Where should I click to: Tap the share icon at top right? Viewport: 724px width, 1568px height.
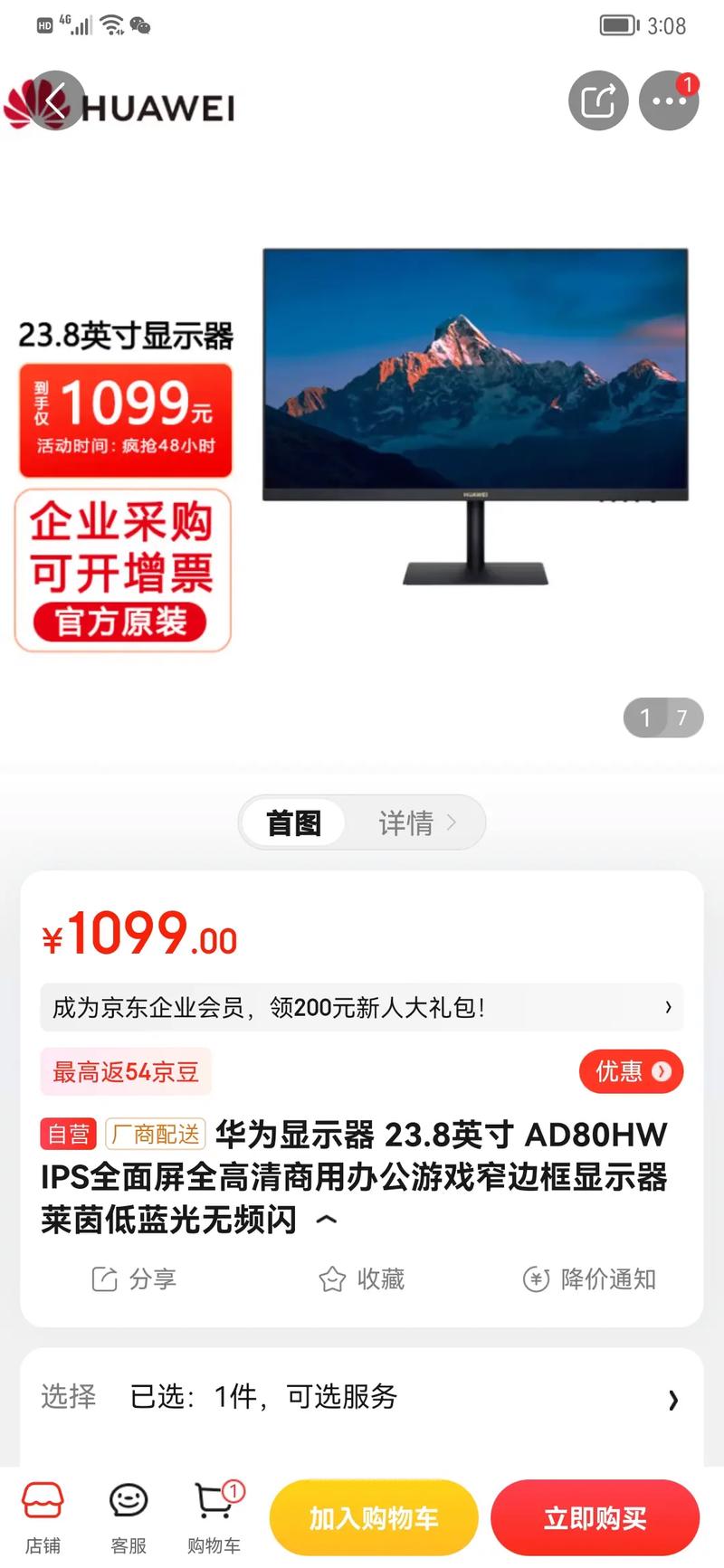[x=597, y=100]
